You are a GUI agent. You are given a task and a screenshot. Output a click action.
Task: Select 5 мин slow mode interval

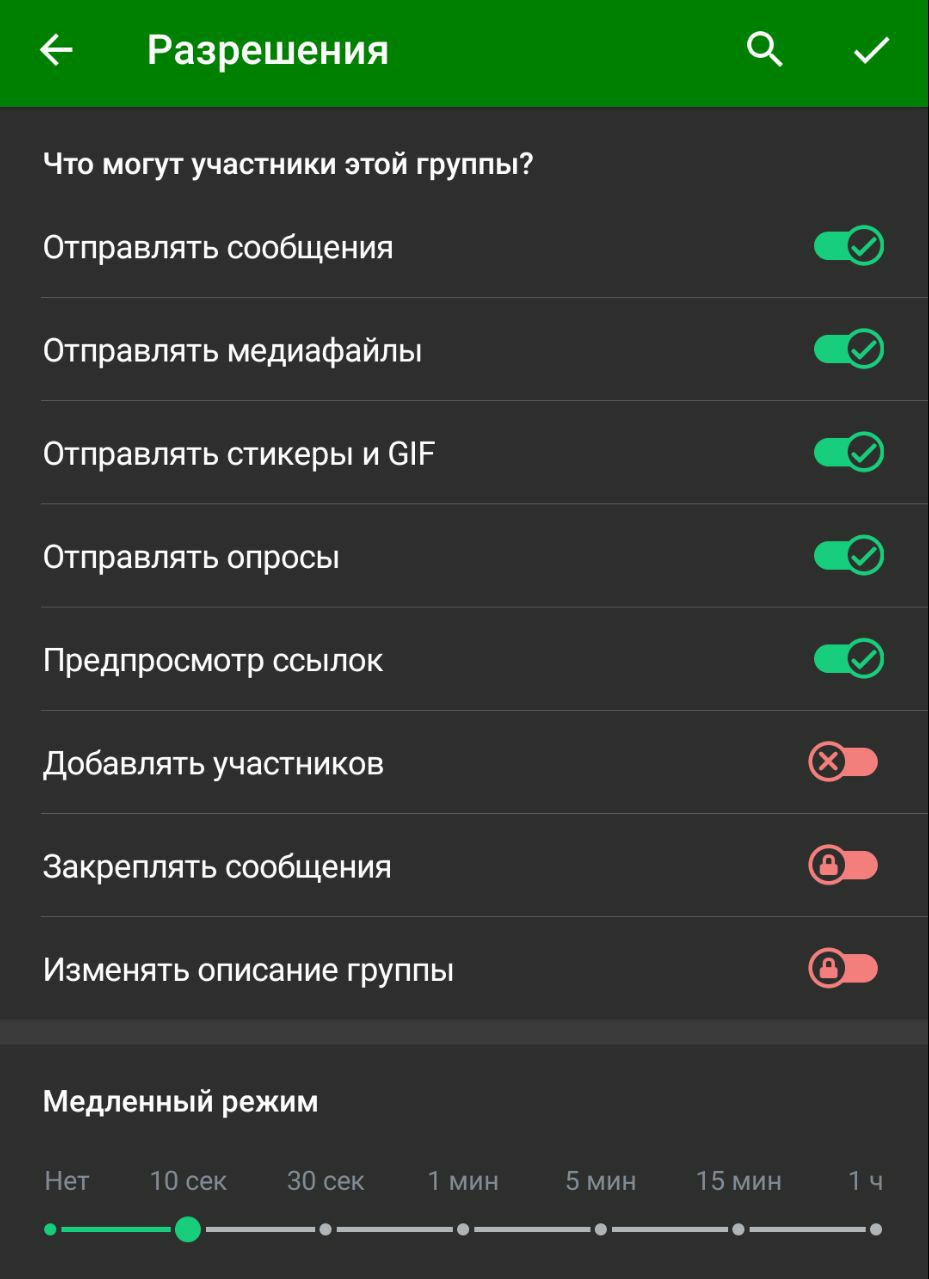pos(600,1229)
